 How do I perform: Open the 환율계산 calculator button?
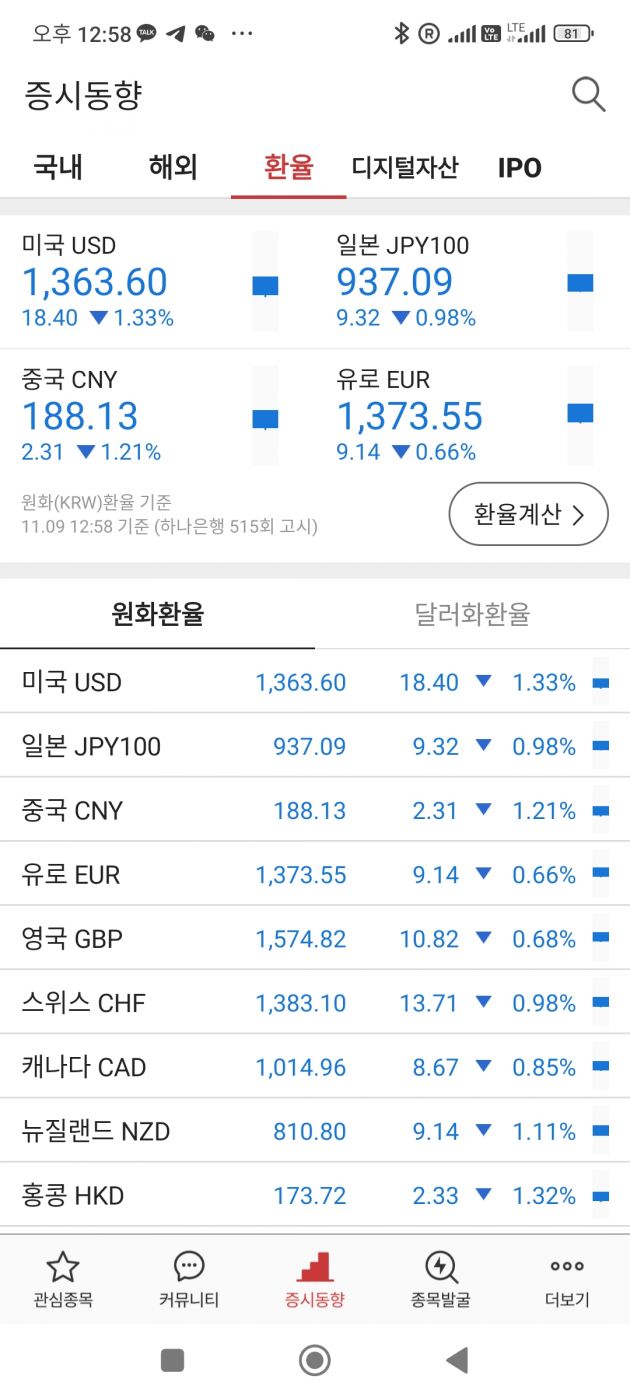528,514
